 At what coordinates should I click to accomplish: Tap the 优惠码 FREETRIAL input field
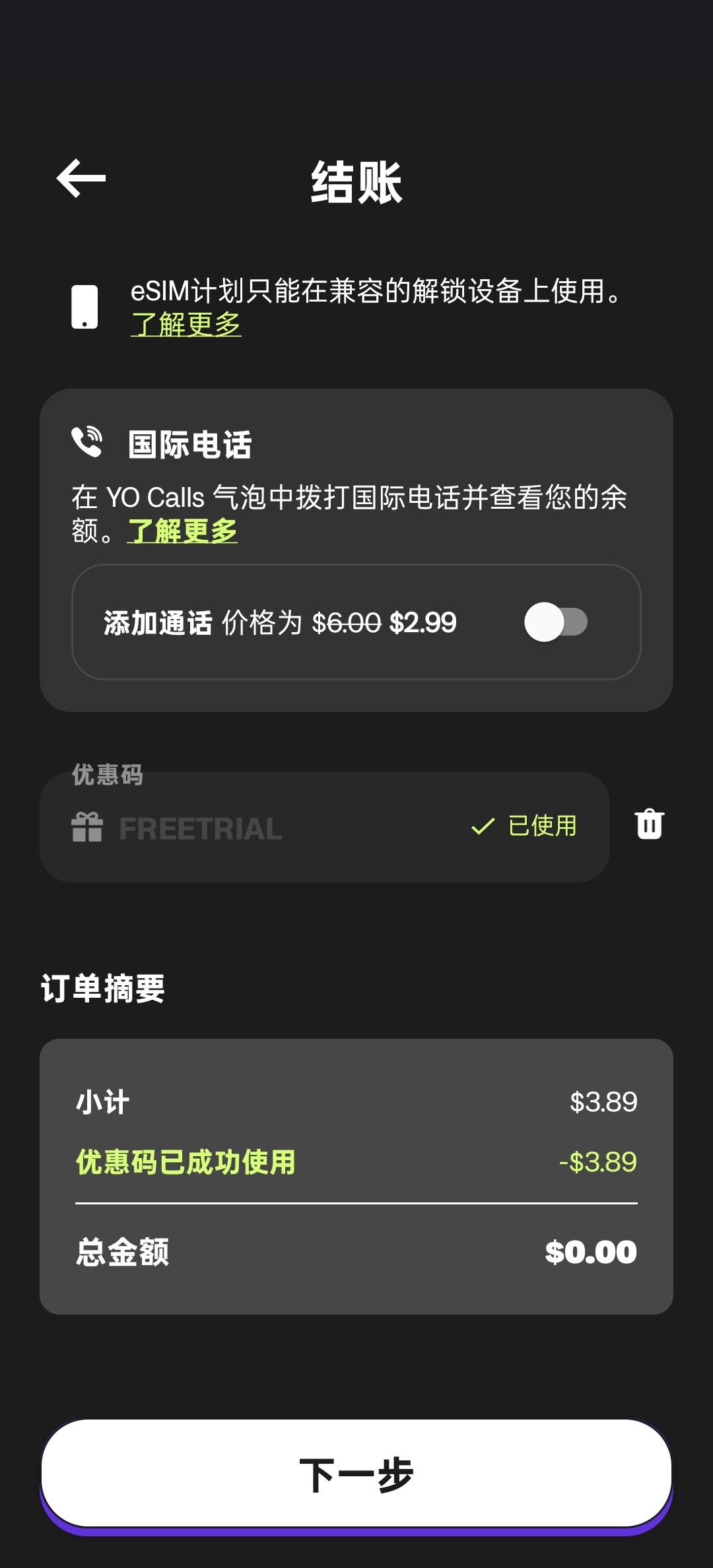pos(264,828)
